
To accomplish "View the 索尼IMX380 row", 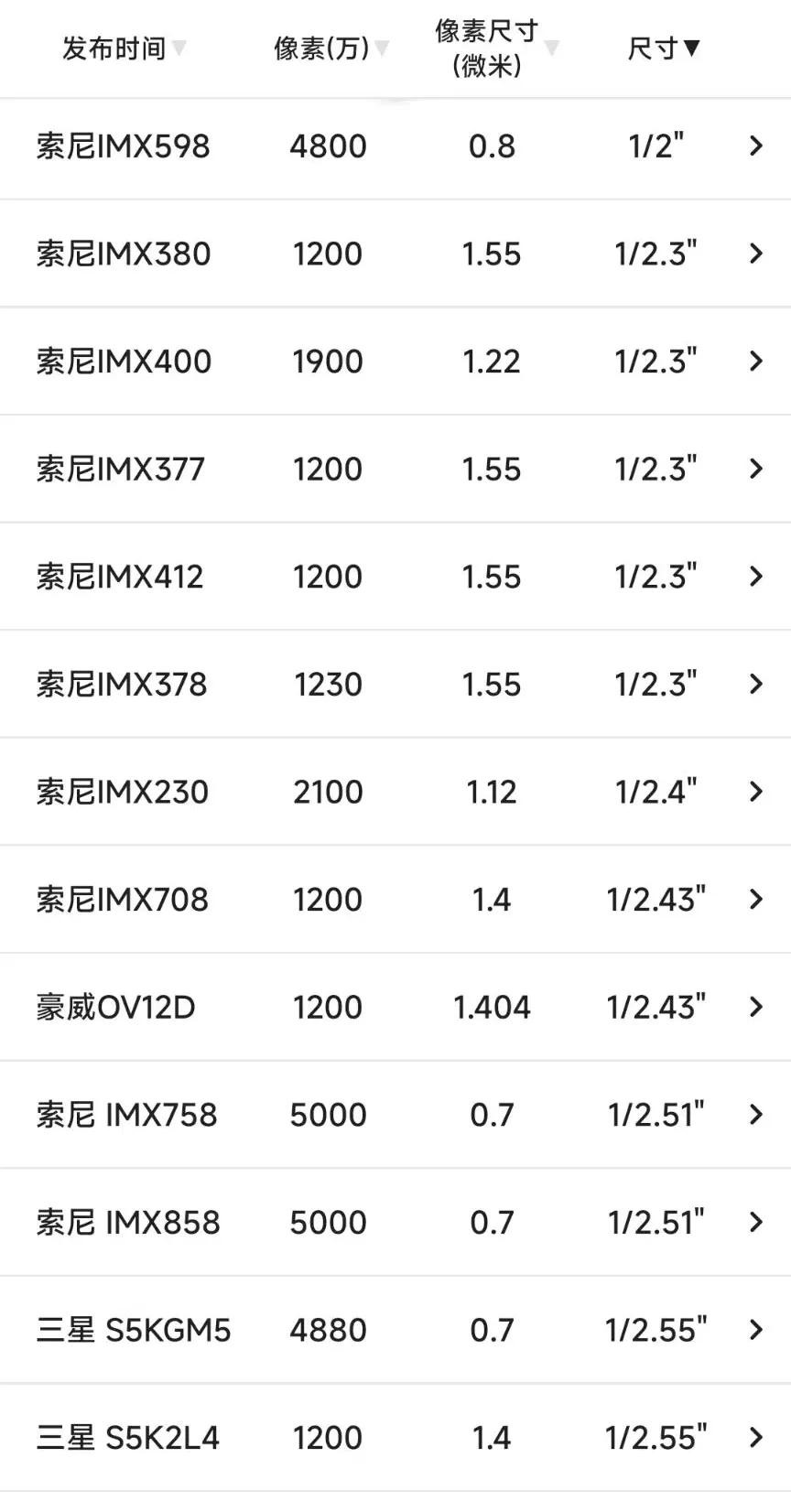I will [x=124, y=254].
